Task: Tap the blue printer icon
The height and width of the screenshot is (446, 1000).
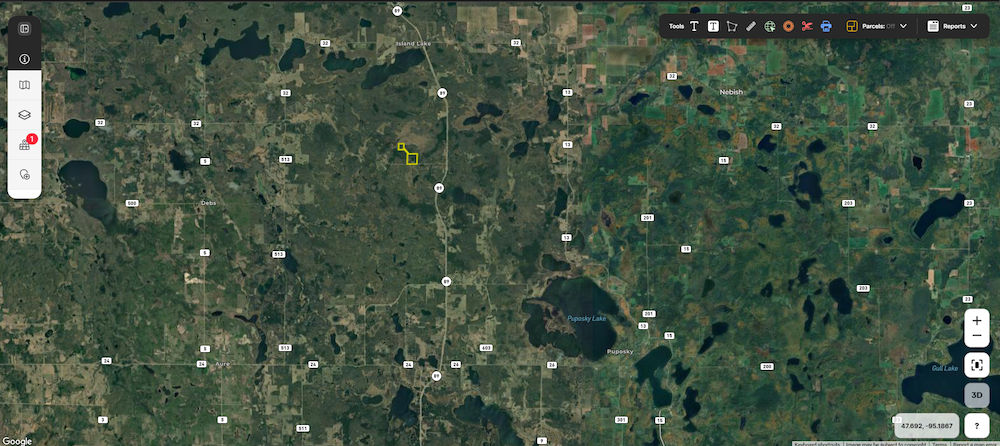Action: 826,26
